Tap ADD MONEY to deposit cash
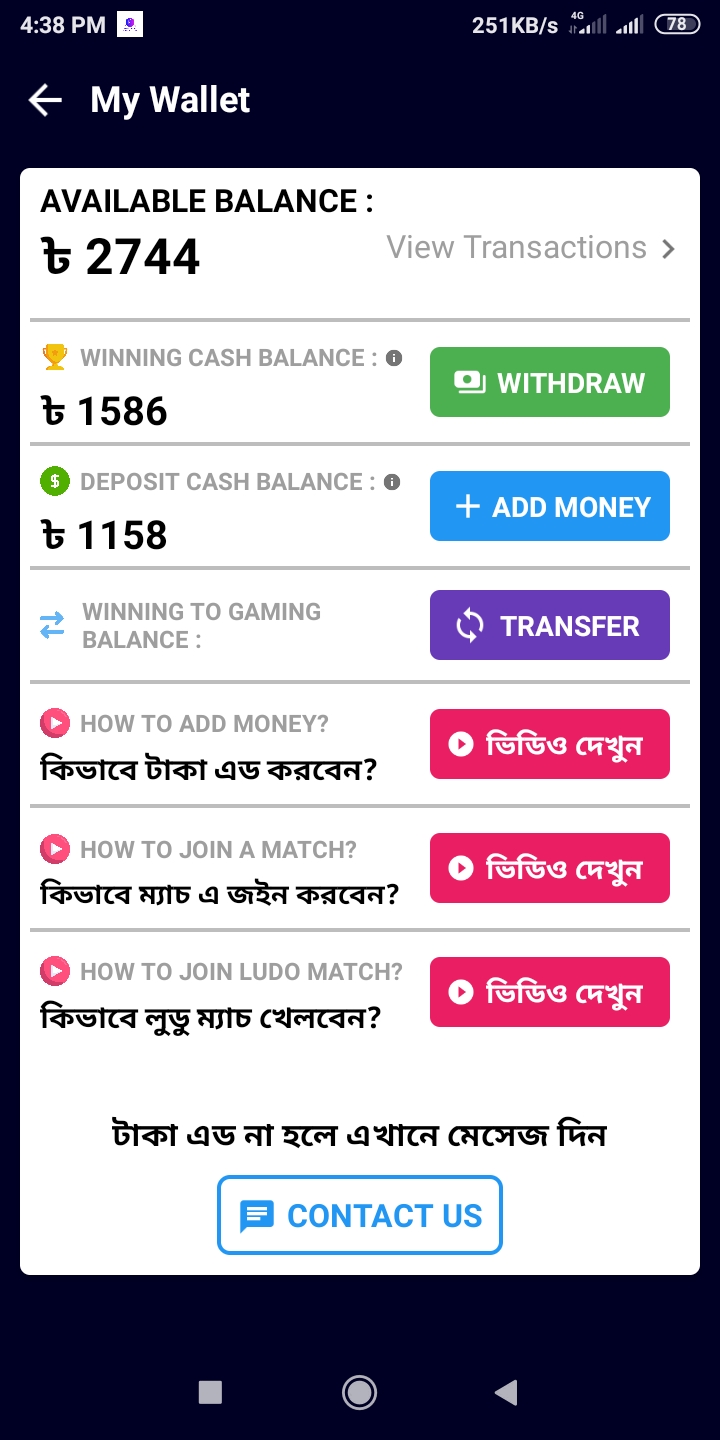Image resolution: width=720 pixels, height=1440 pixels. tap(550, 506)
